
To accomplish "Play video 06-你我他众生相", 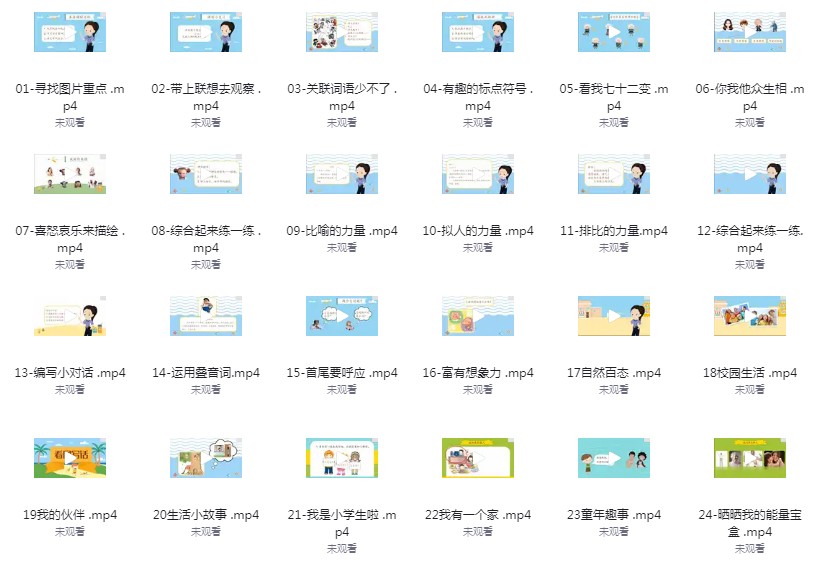I will click(749, 33).
